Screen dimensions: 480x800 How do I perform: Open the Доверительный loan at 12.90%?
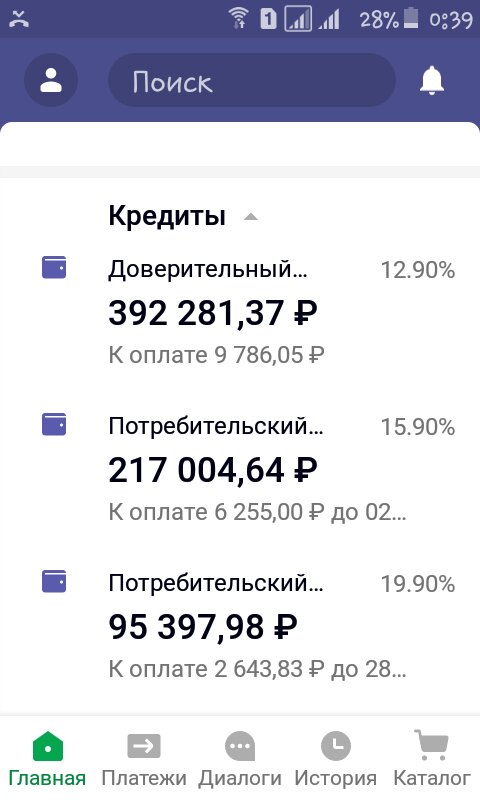coord(240,311)
